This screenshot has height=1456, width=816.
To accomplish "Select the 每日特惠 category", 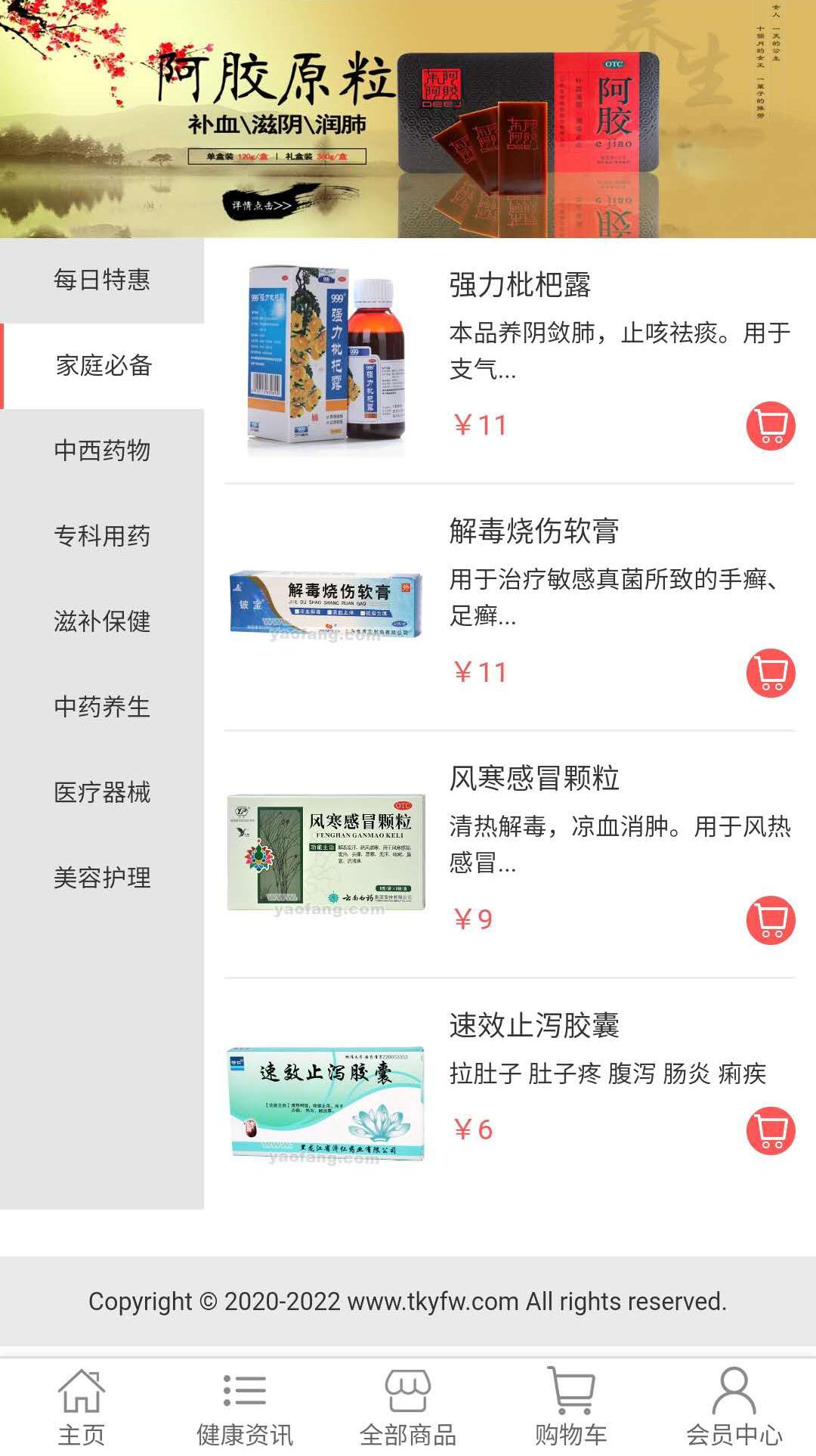I will tap(102, 280).
